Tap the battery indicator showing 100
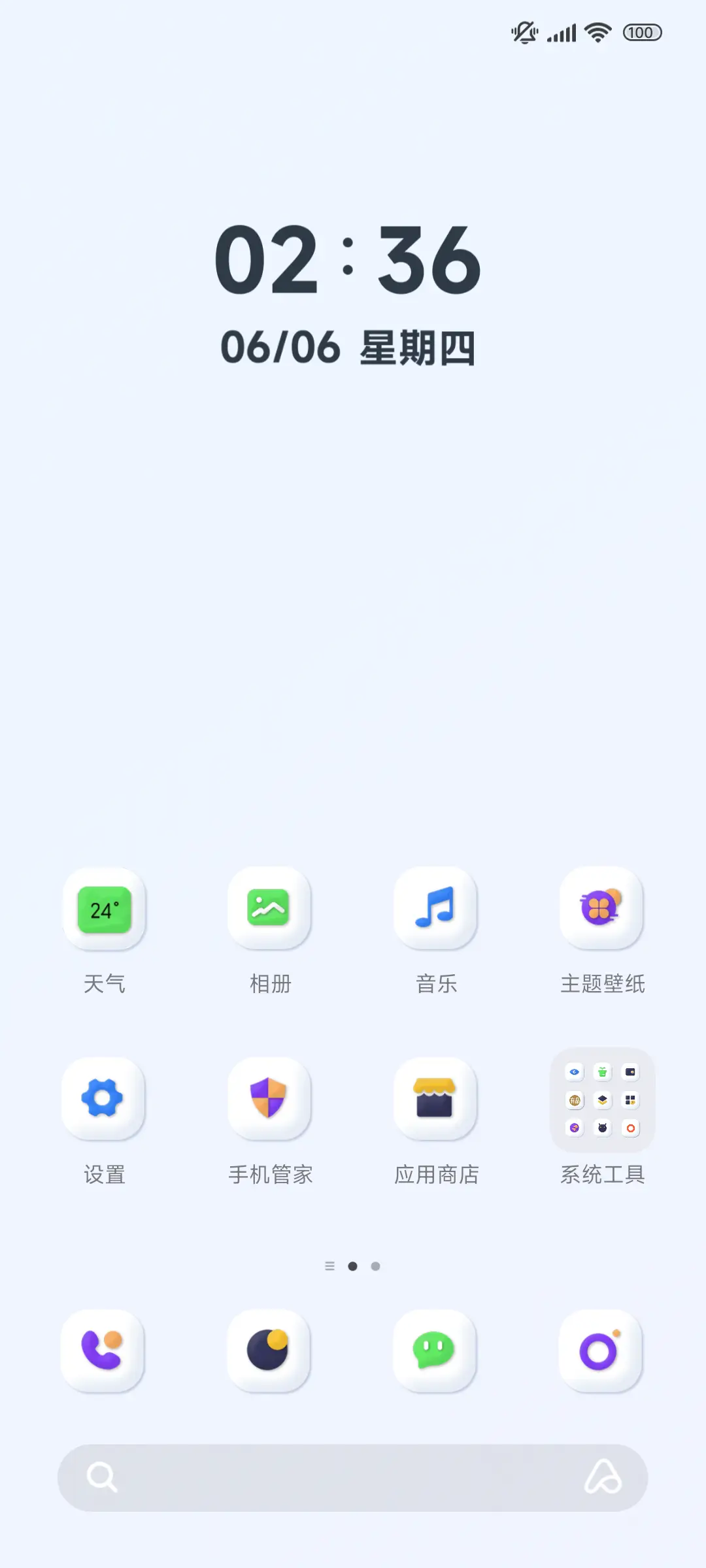This screenshot has height=1568, width=706. 641,31
